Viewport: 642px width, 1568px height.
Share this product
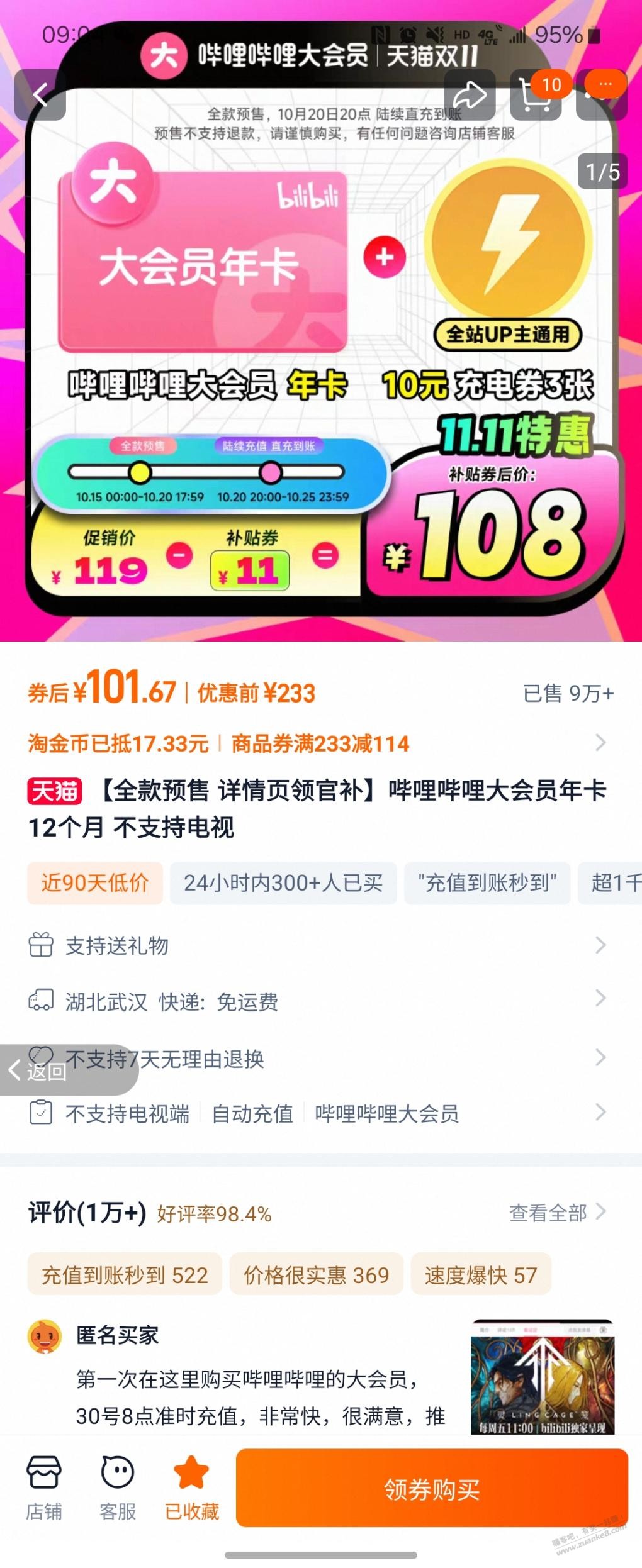tap(470, 96)
